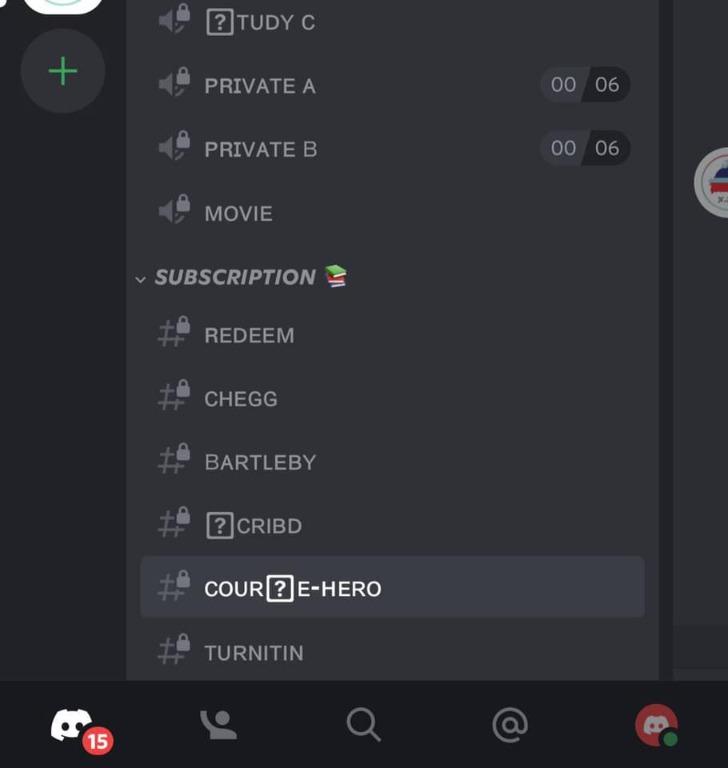Image resolution: width=728 pixels, height=768 pixels.
Task: Join the TUDY C voice channel
Action: (260, 22)
